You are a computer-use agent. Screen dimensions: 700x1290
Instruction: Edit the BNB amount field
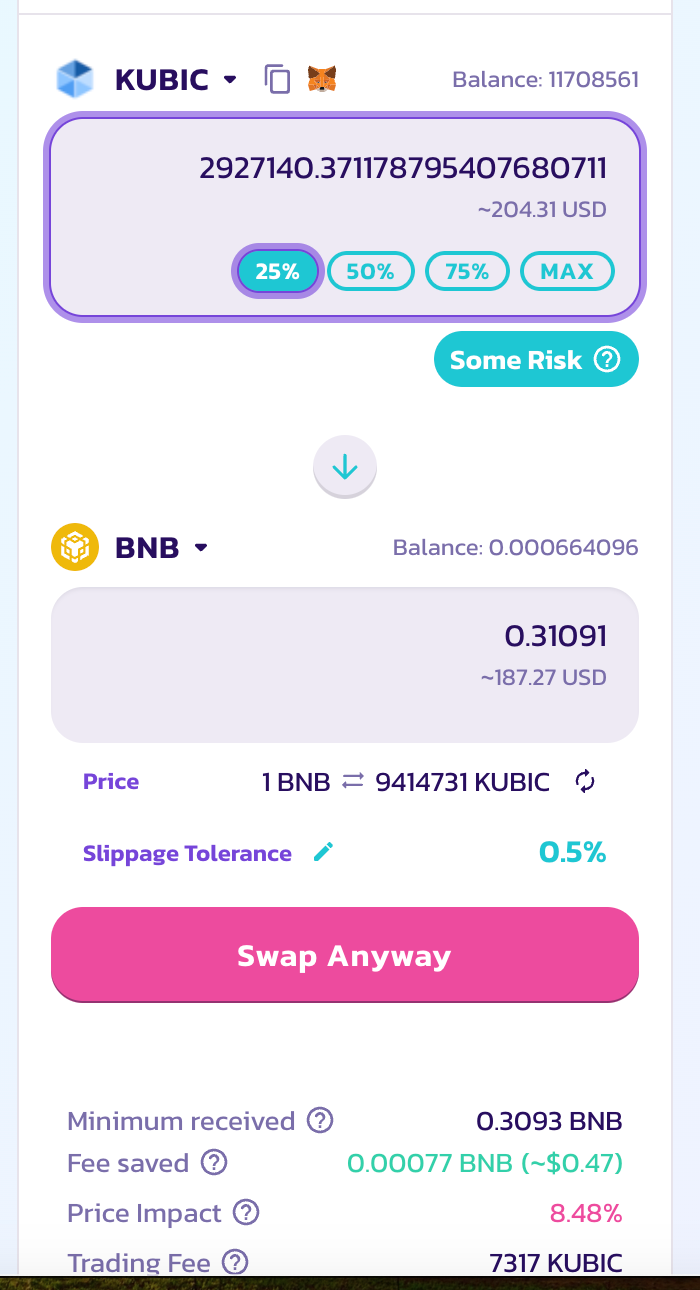345,664
